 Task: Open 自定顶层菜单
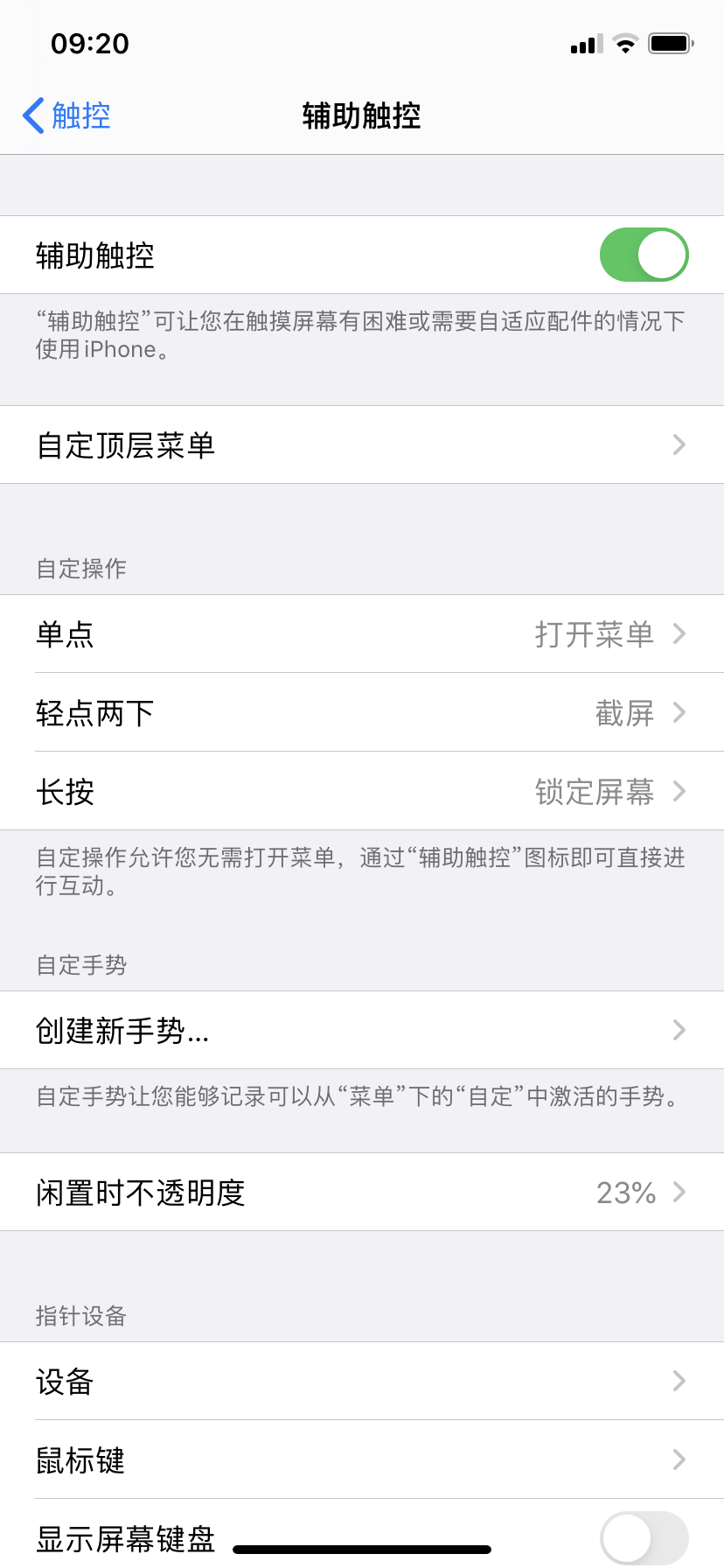point(362,445)
